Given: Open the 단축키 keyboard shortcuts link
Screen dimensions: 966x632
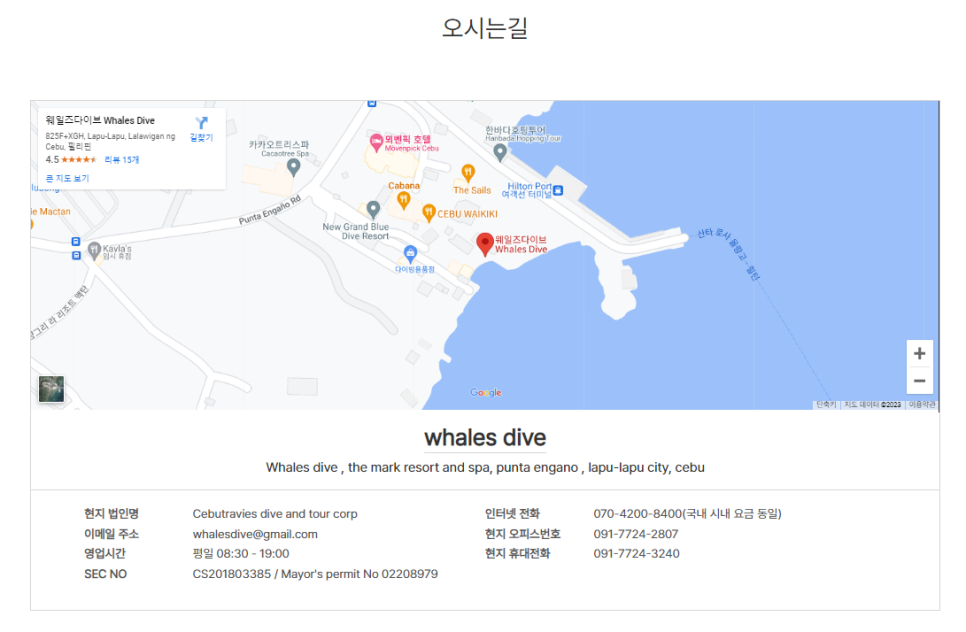Looking at the screenshot, I should 826,405.
